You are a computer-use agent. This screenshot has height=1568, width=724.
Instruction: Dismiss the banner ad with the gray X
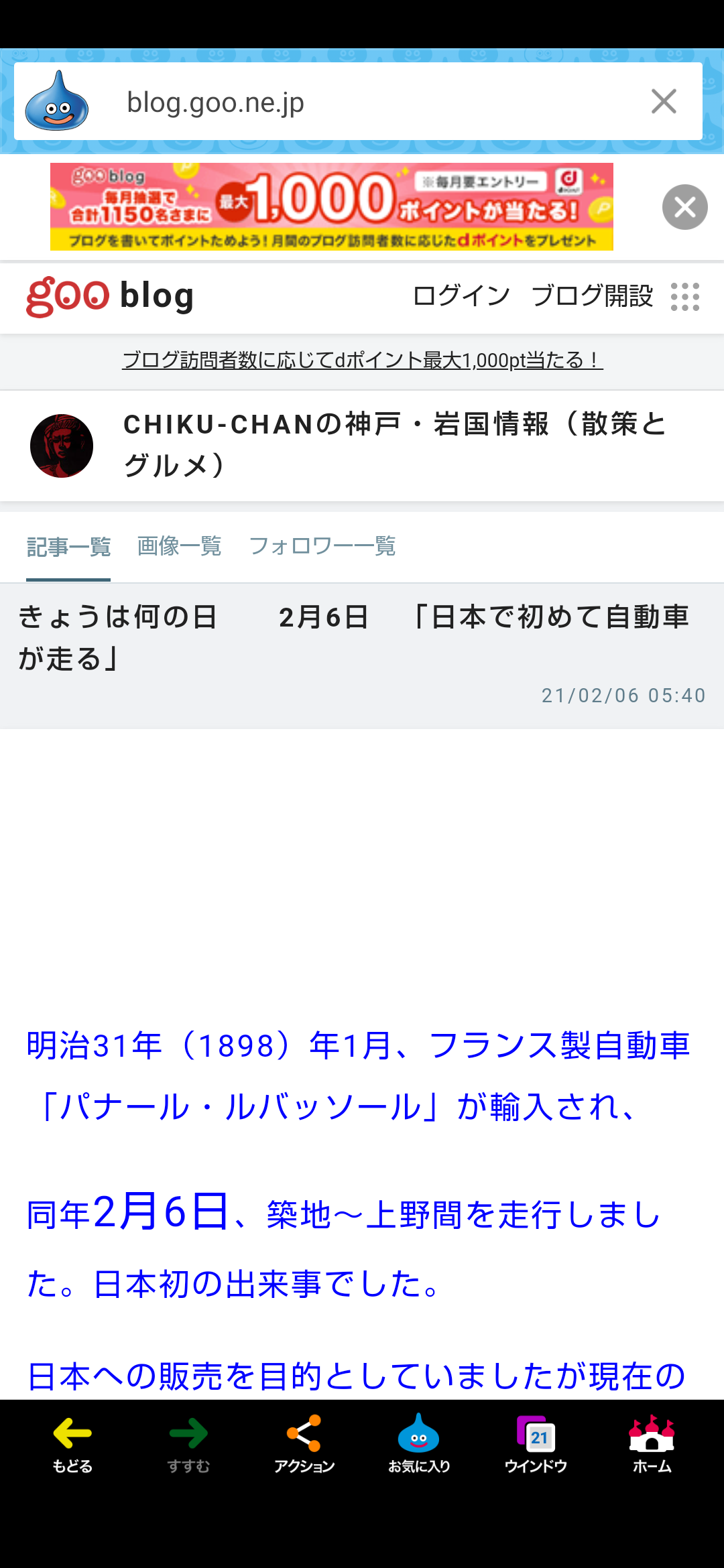pos(684,207)
